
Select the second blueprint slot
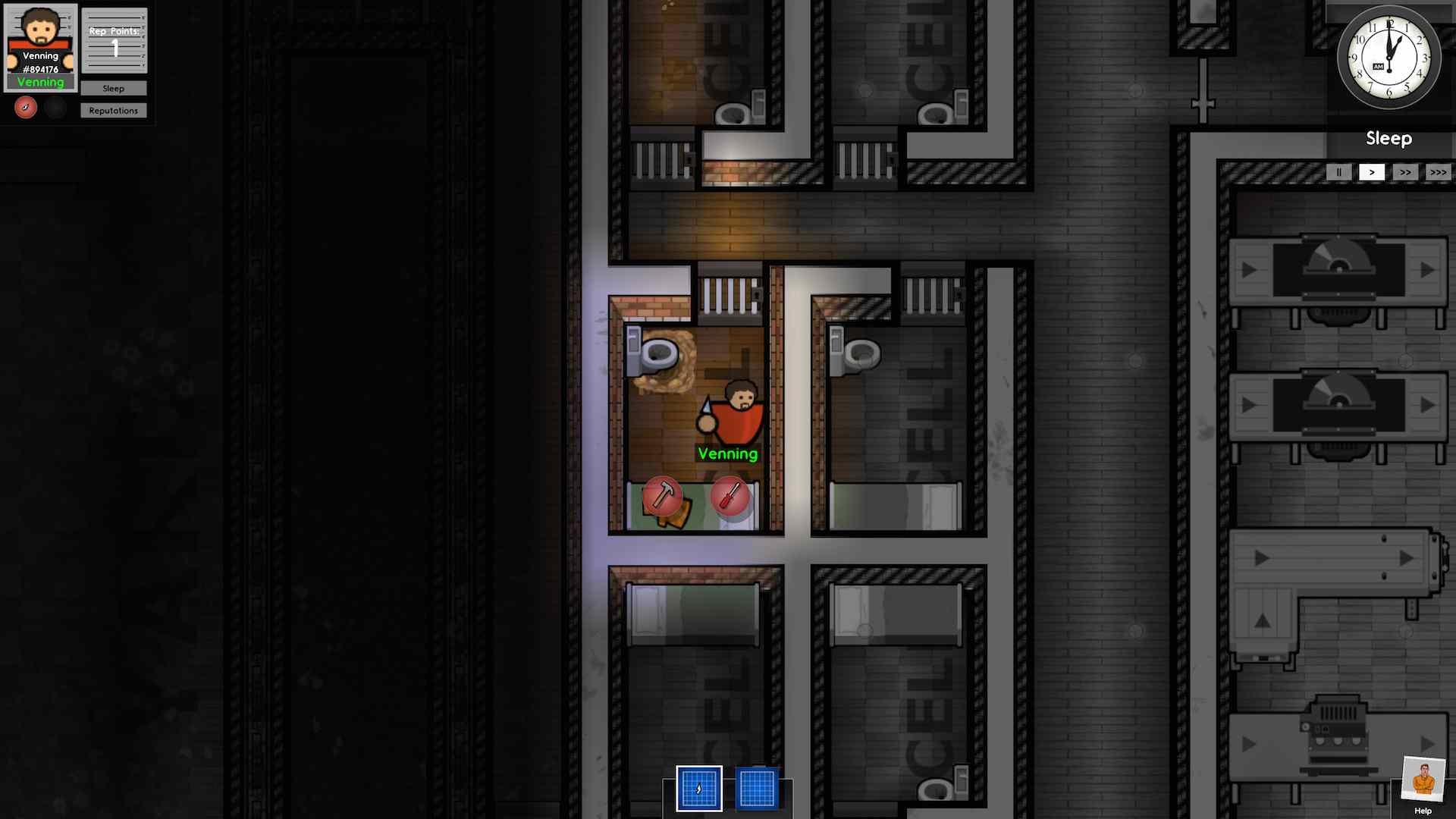pyautogui.click(x=756, y=789)
